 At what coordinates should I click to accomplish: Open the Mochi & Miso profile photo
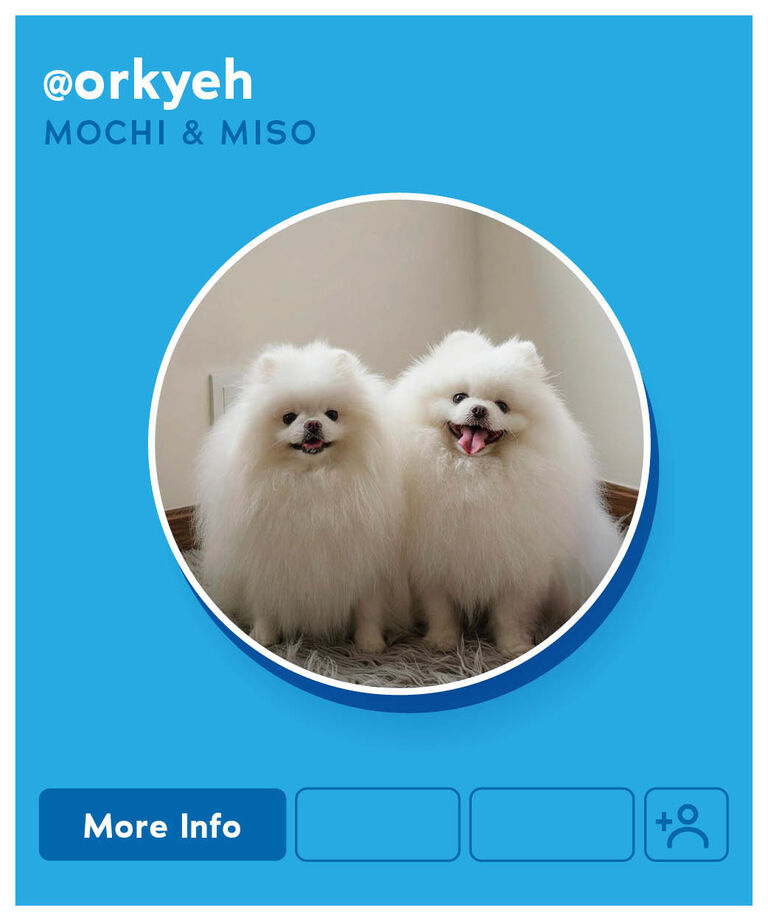(x=400, y=445)
